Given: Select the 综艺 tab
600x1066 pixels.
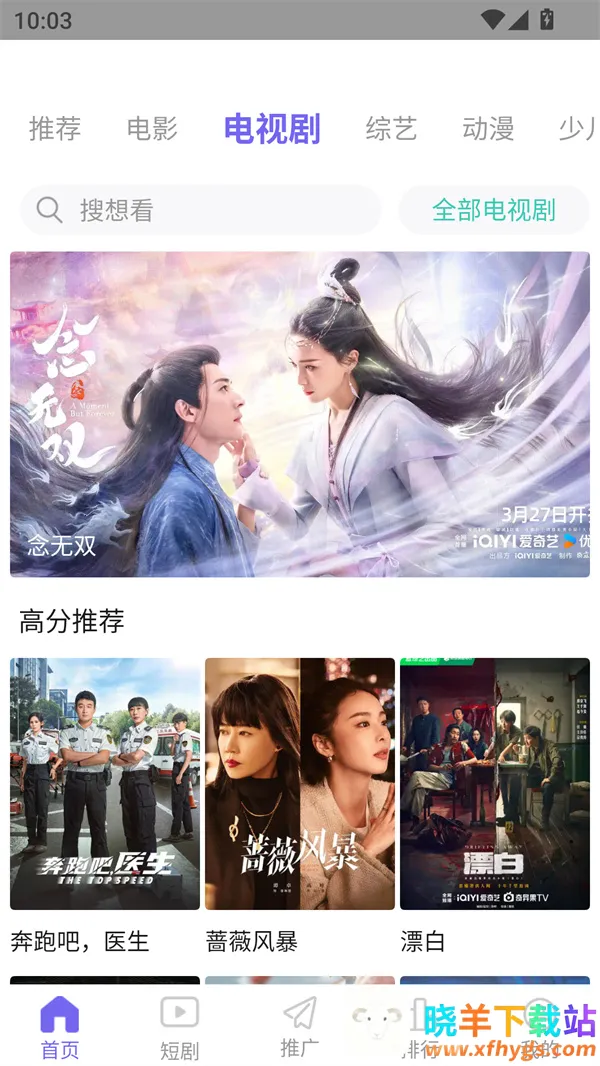Looking at the screenshot, I should tap(391, 128).
